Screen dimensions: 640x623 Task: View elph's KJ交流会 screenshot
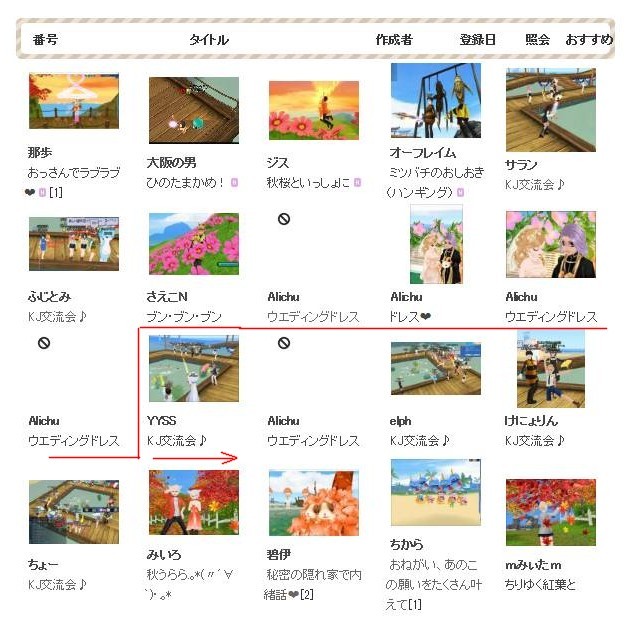coord(435,368)
